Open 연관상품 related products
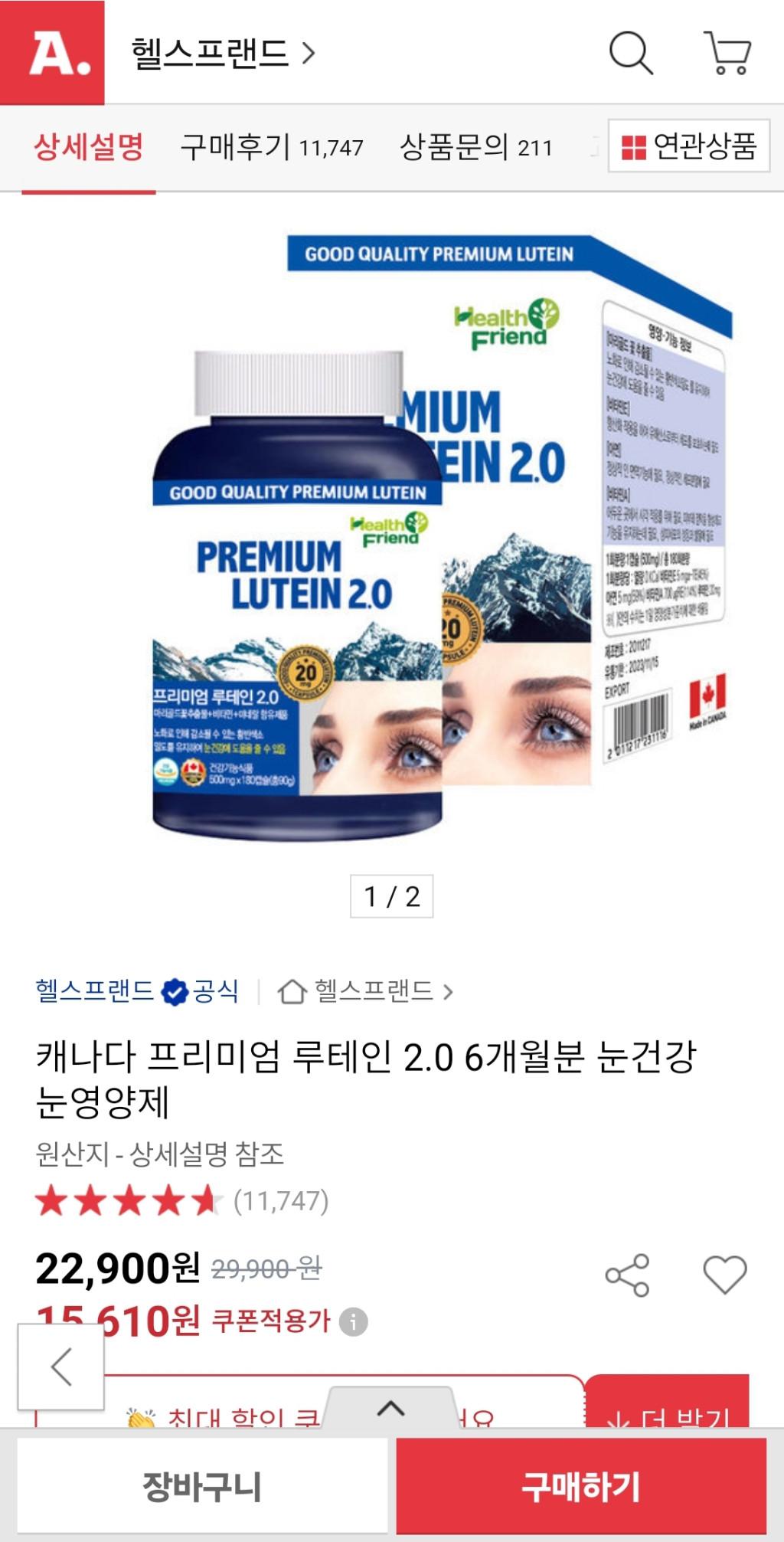 tap(689, 146)
